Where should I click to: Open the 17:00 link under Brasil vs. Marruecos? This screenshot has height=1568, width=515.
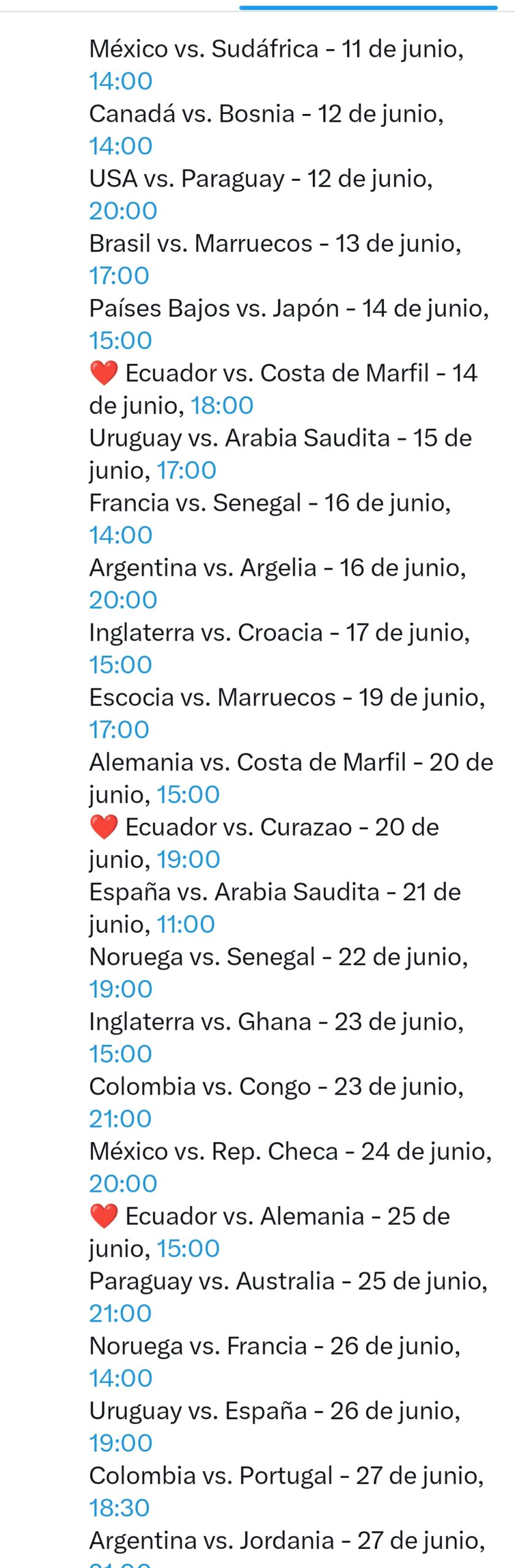[119, 276]
